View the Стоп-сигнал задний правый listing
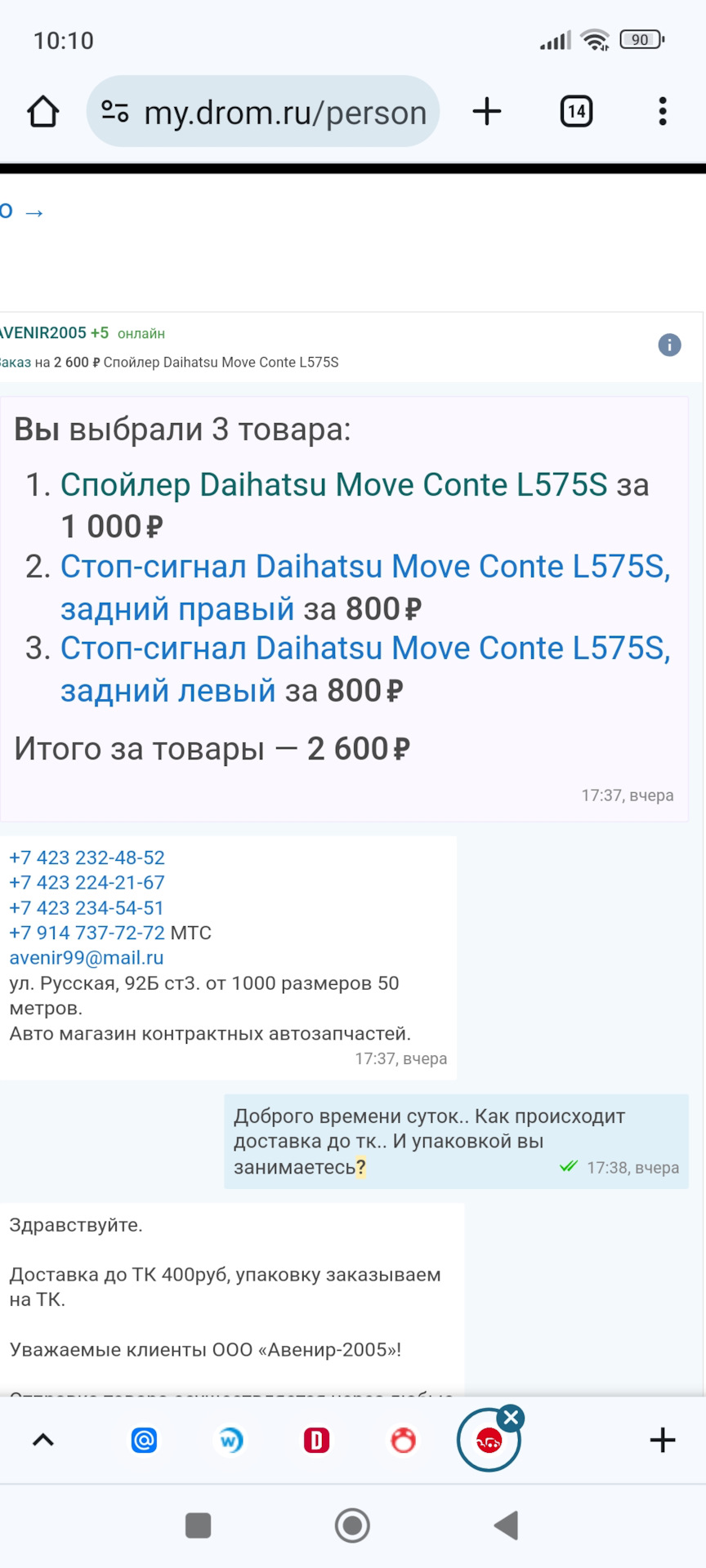This screenshot has width=706, height=1568. coord(364,568)
